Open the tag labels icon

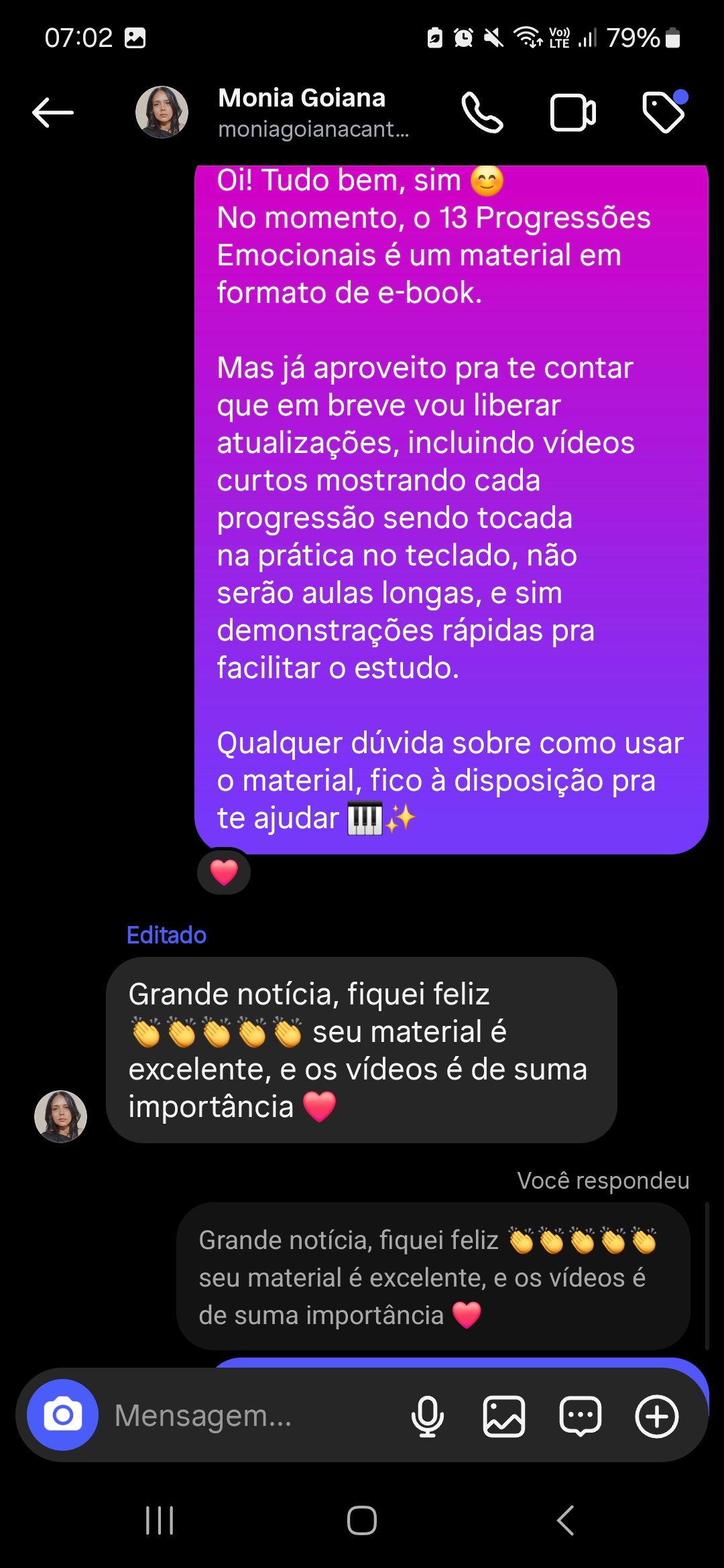pyautogui.click(x=664, y=112)
